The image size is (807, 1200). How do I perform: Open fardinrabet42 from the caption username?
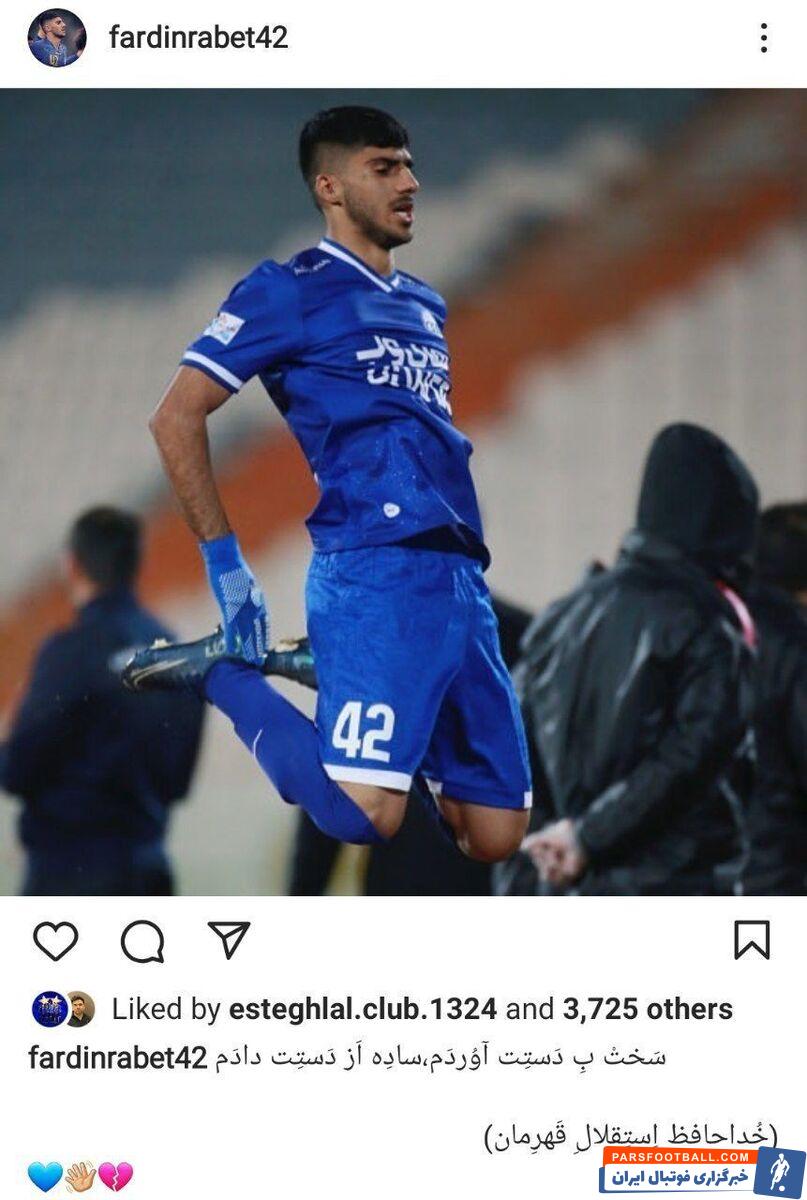[x=118, y=1057]
